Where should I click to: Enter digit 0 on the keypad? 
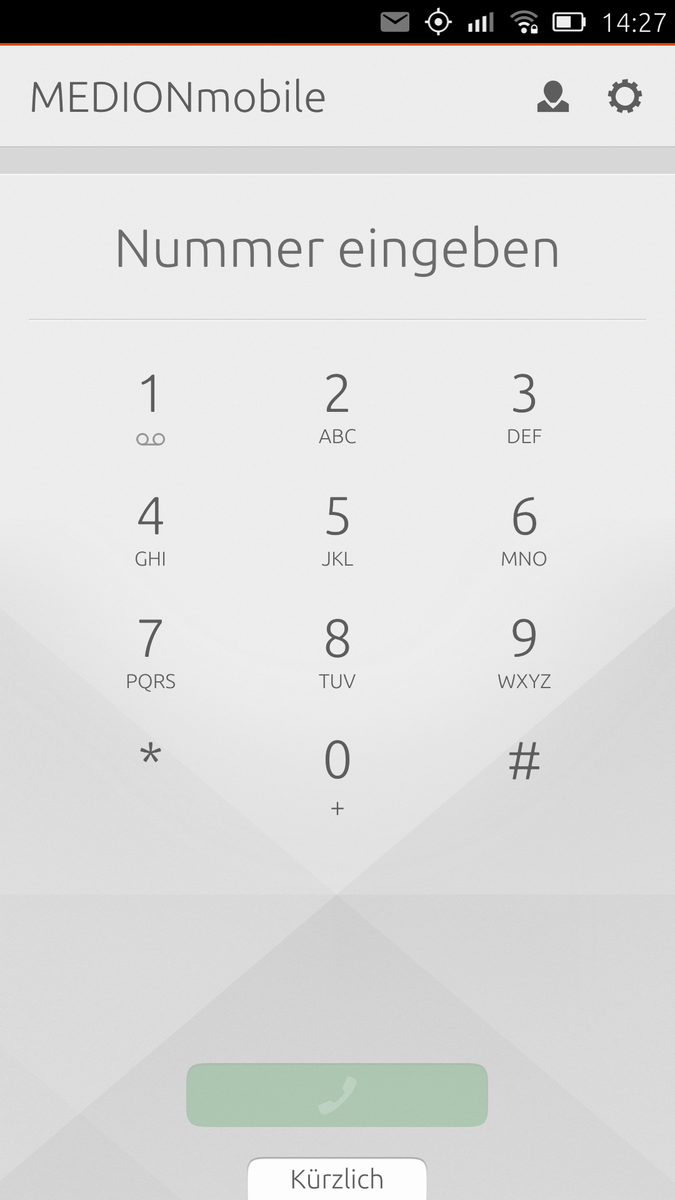tap(337, 775)
